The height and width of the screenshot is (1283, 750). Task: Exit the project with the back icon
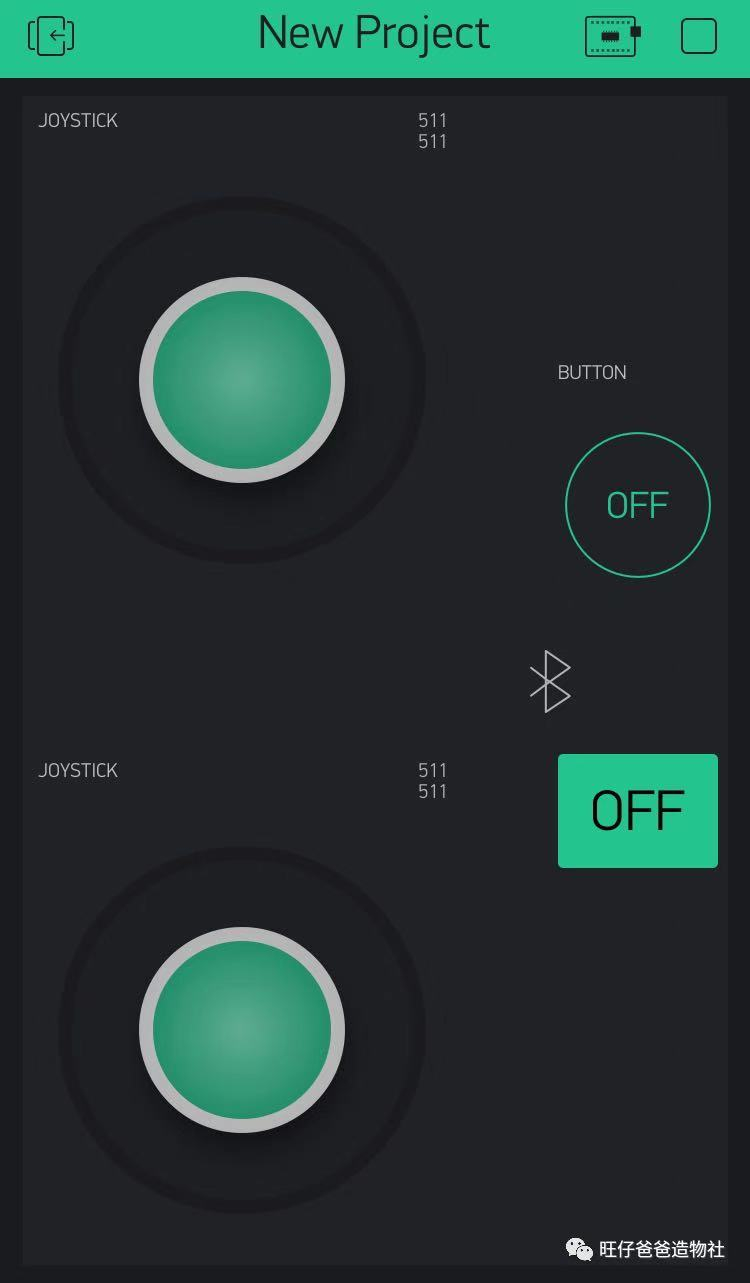click(51, 36)
